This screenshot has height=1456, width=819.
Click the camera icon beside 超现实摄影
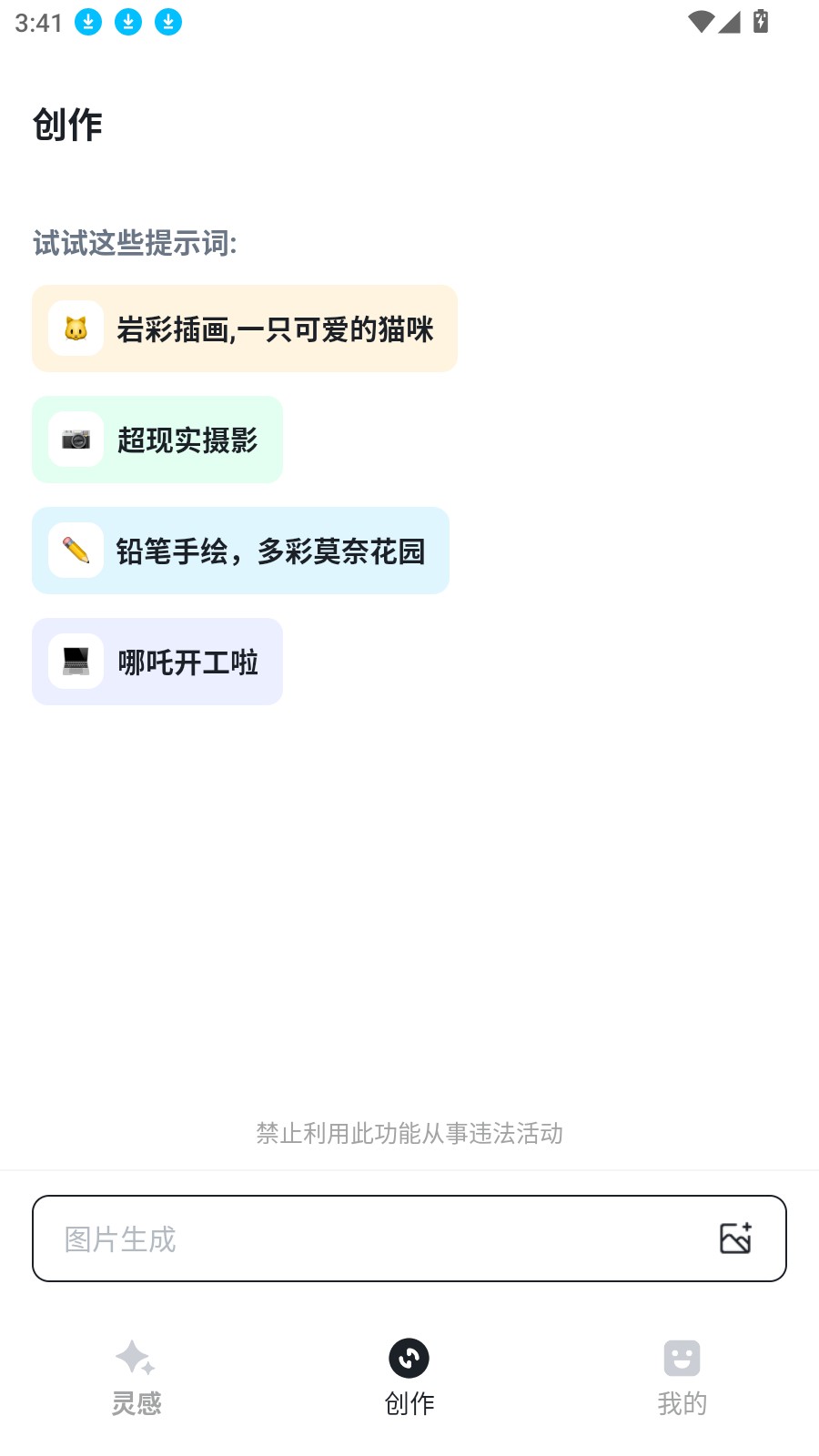[x=76, y=440]
